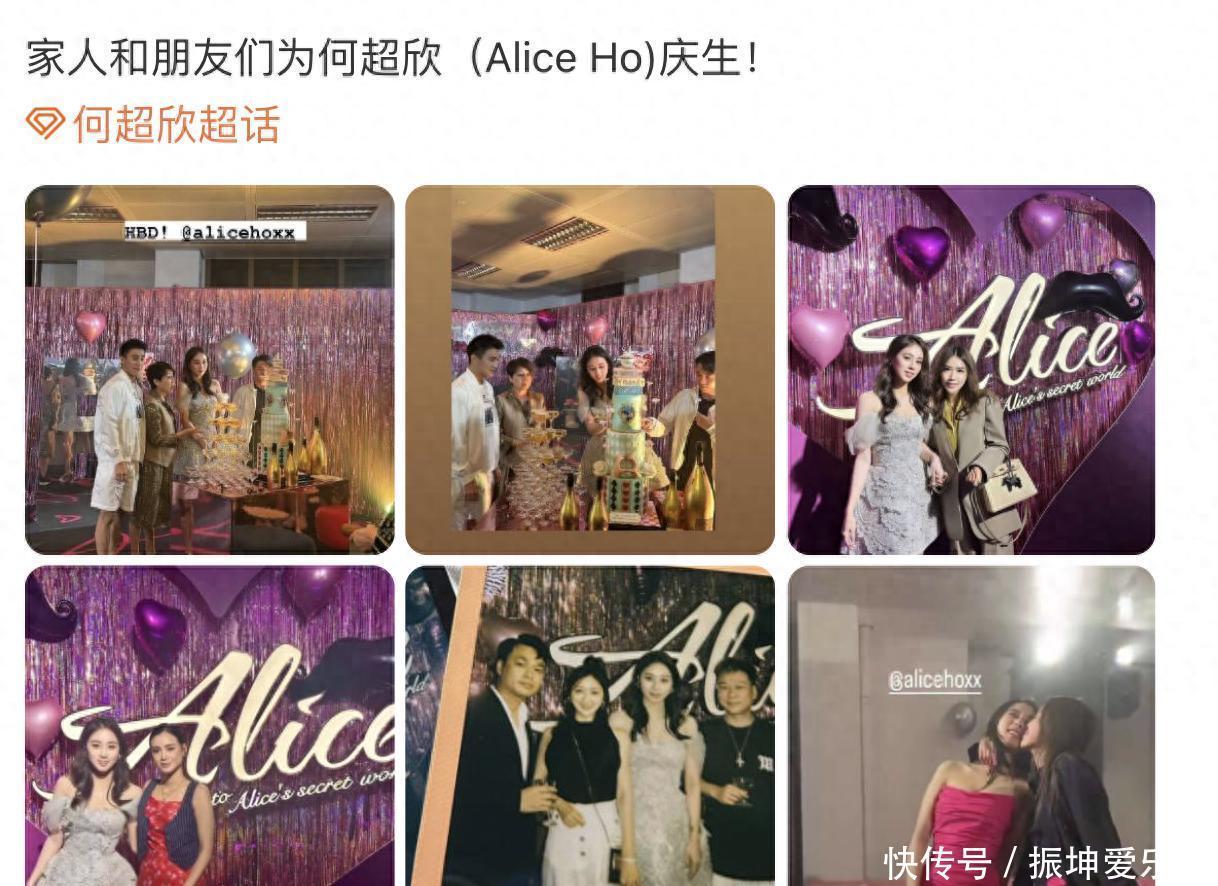This screenshot has height=886, width=1218.
Task: Open photo of two women with white handbag
Action: pyautogui.click(x=971, y=369)
